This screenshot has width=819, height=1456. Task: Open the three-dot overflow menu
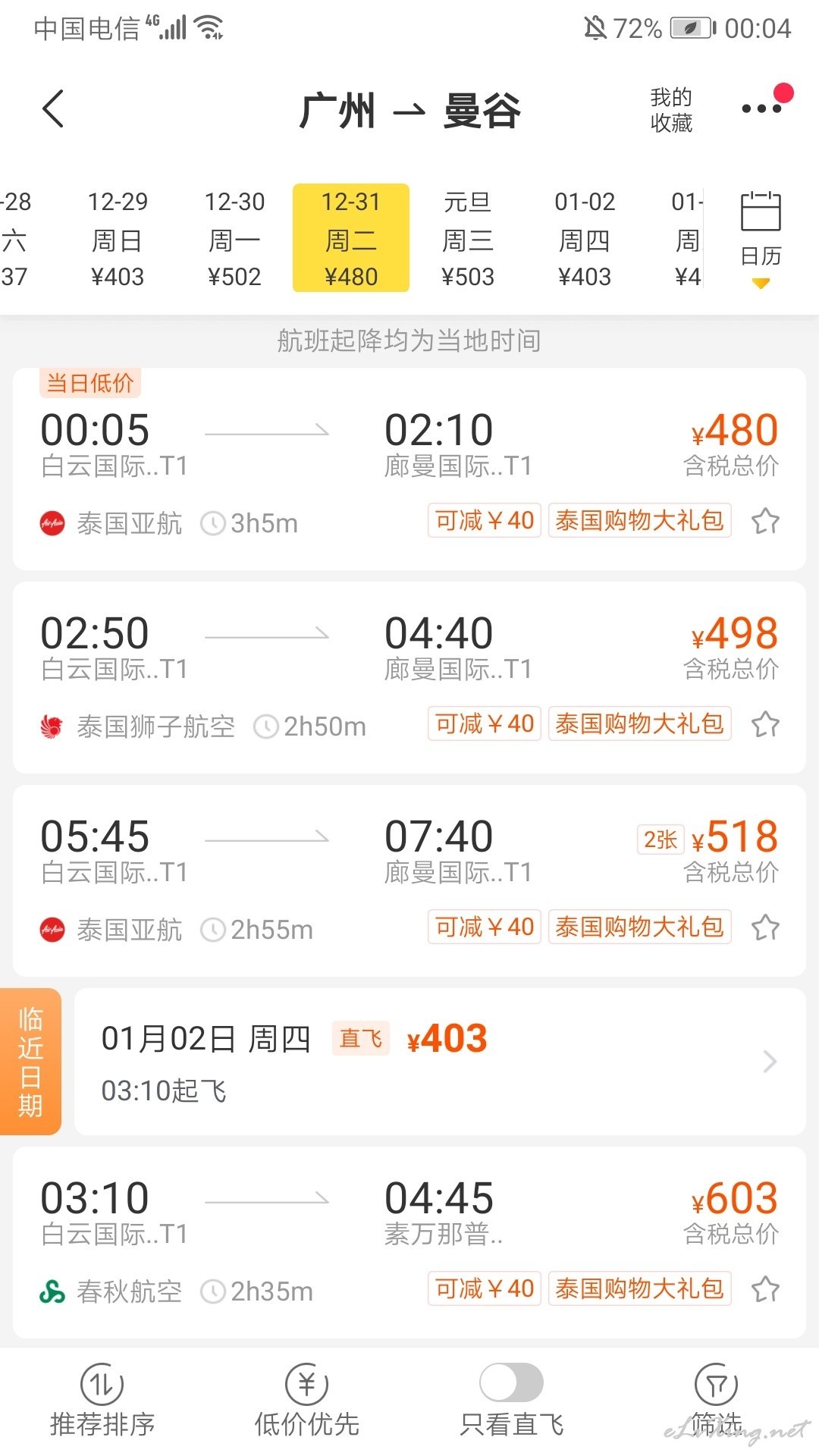pyautogui.click(x=762, y=108)
